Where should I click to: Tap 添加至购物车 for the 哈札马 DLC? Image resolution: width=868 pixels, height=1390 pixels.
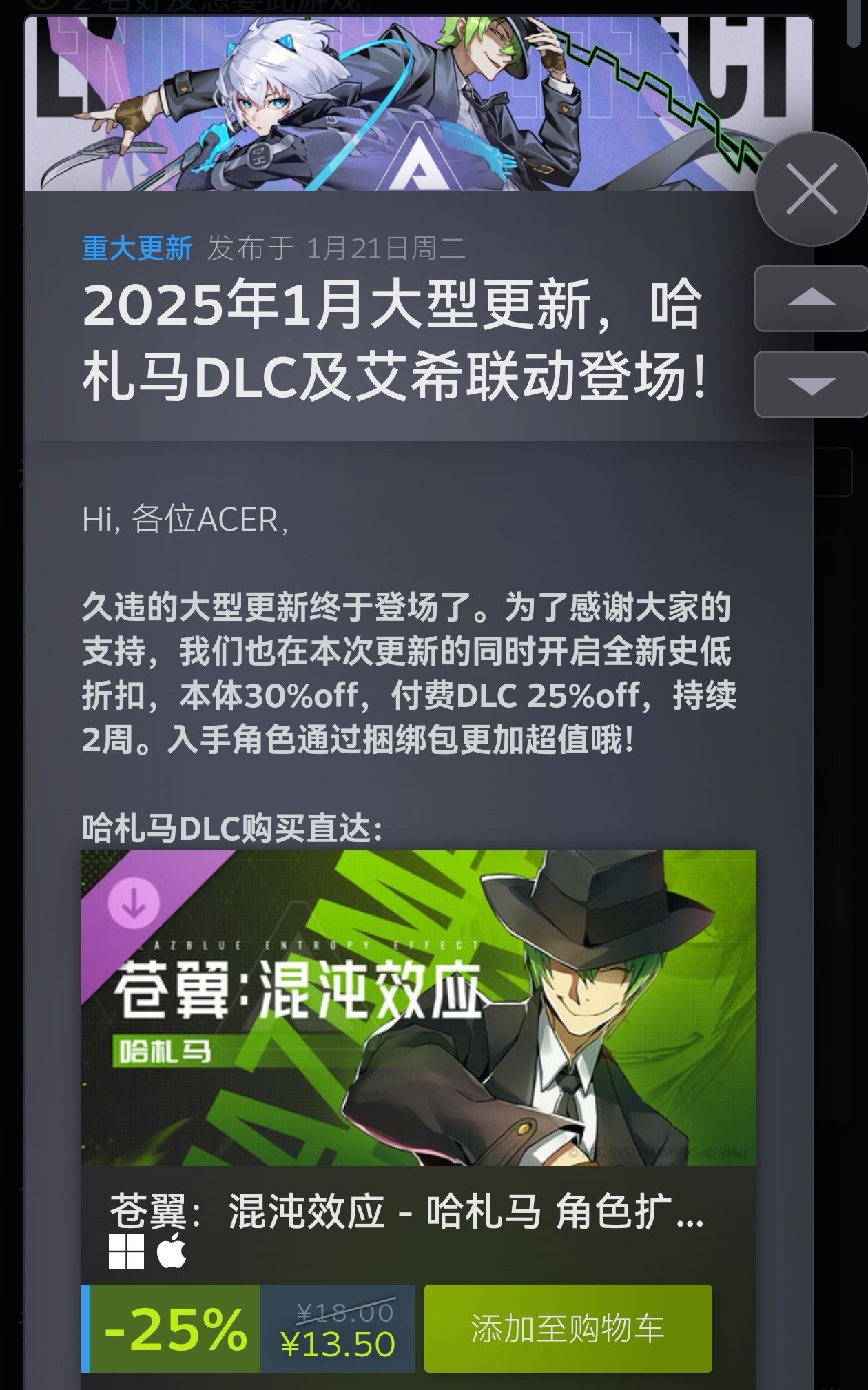568,1328
